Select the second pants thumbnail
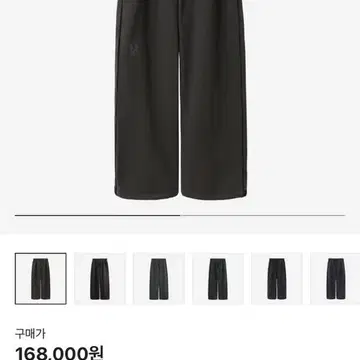 [100, 279]
